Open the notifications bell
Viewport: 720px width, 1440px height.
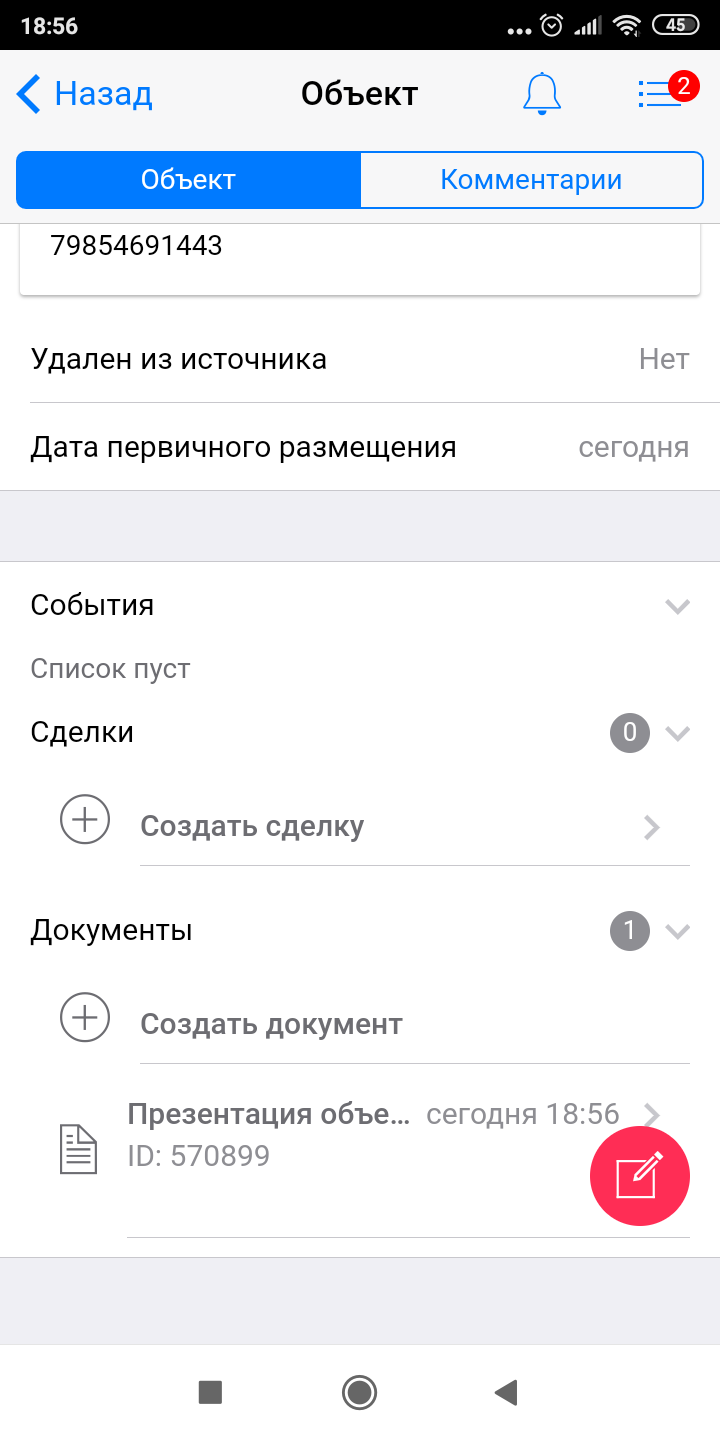(x=542, y=94)
